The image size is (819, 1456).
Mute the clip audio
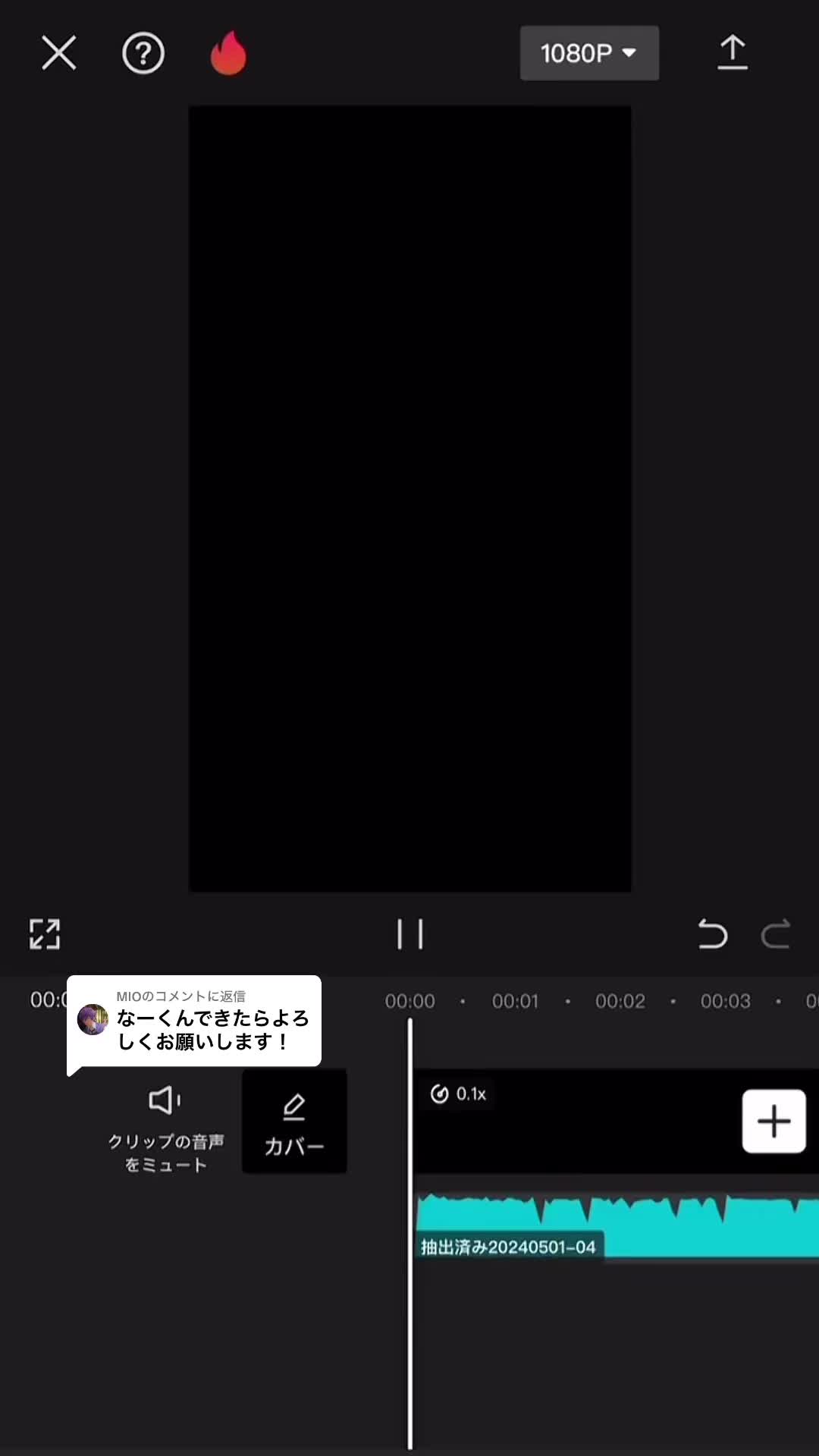point(165,1129)
